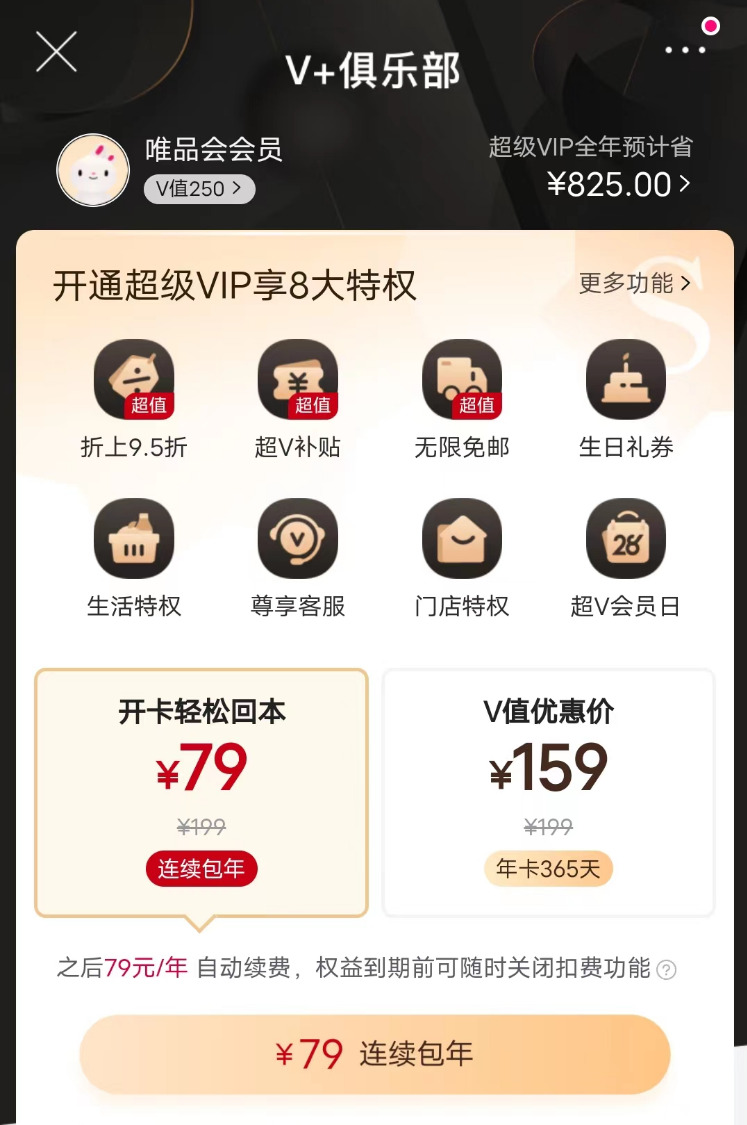Open the V值250 badge
The width and height of the screenshot is (747, 1125).
coord(199,188)
